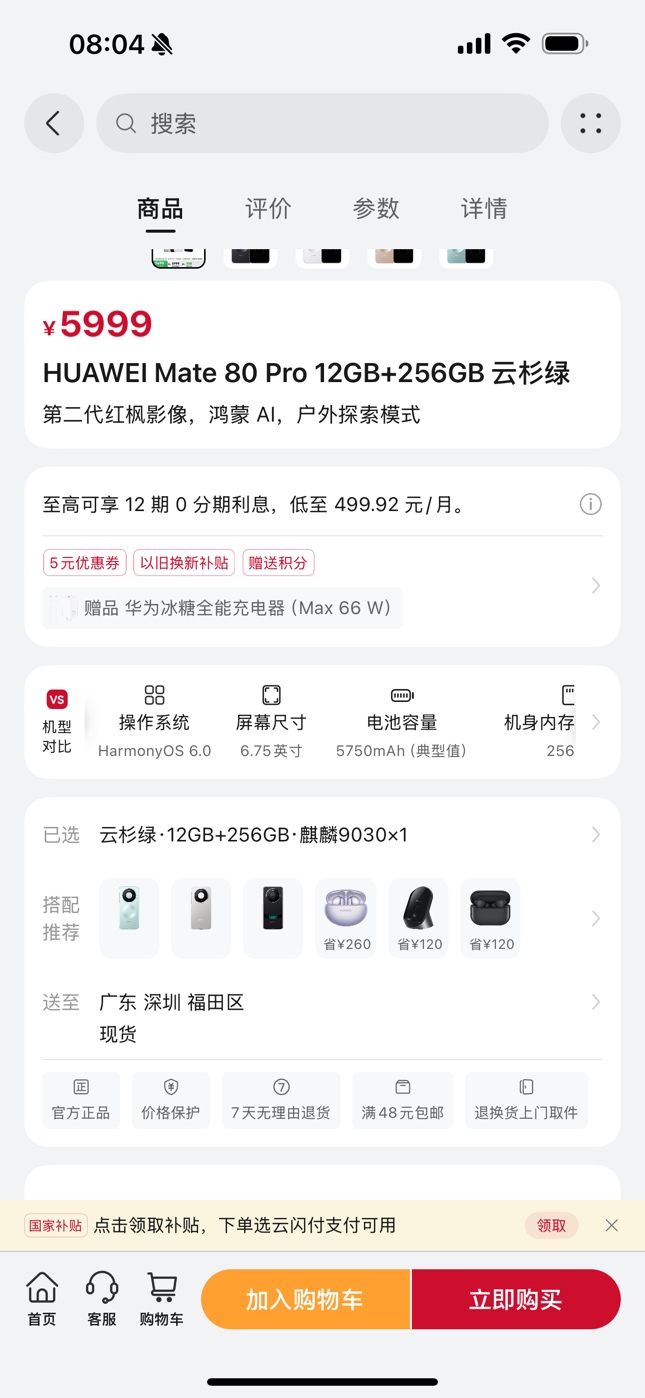This screenshot has width=645, height=1398.
Task: Tap 立即购买 to buy now
Action: tap(516, 1299)
